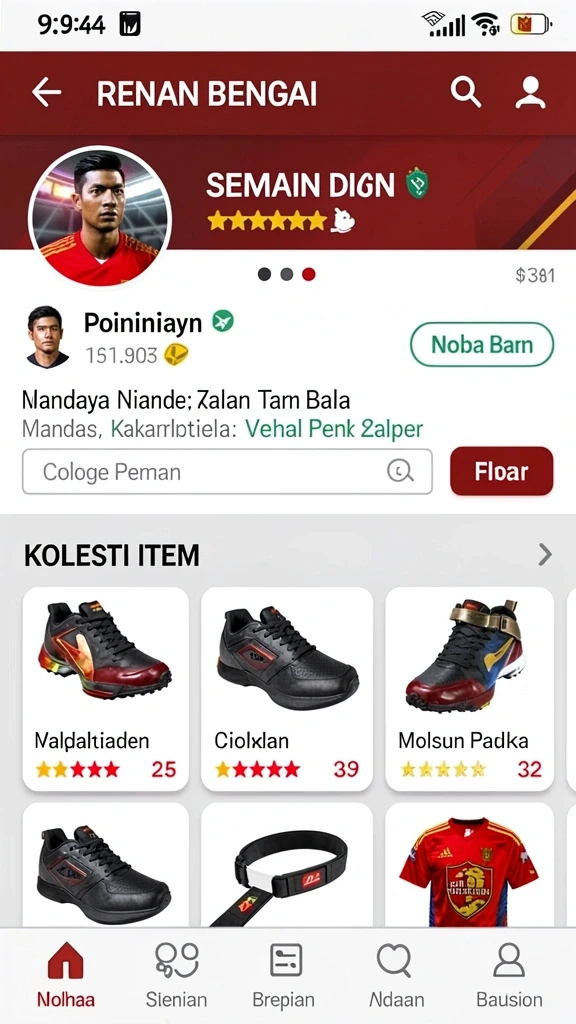The image size is (576, 1024).
Task: Switch to the Ndaan tab
Action: (x=395, y=976)
